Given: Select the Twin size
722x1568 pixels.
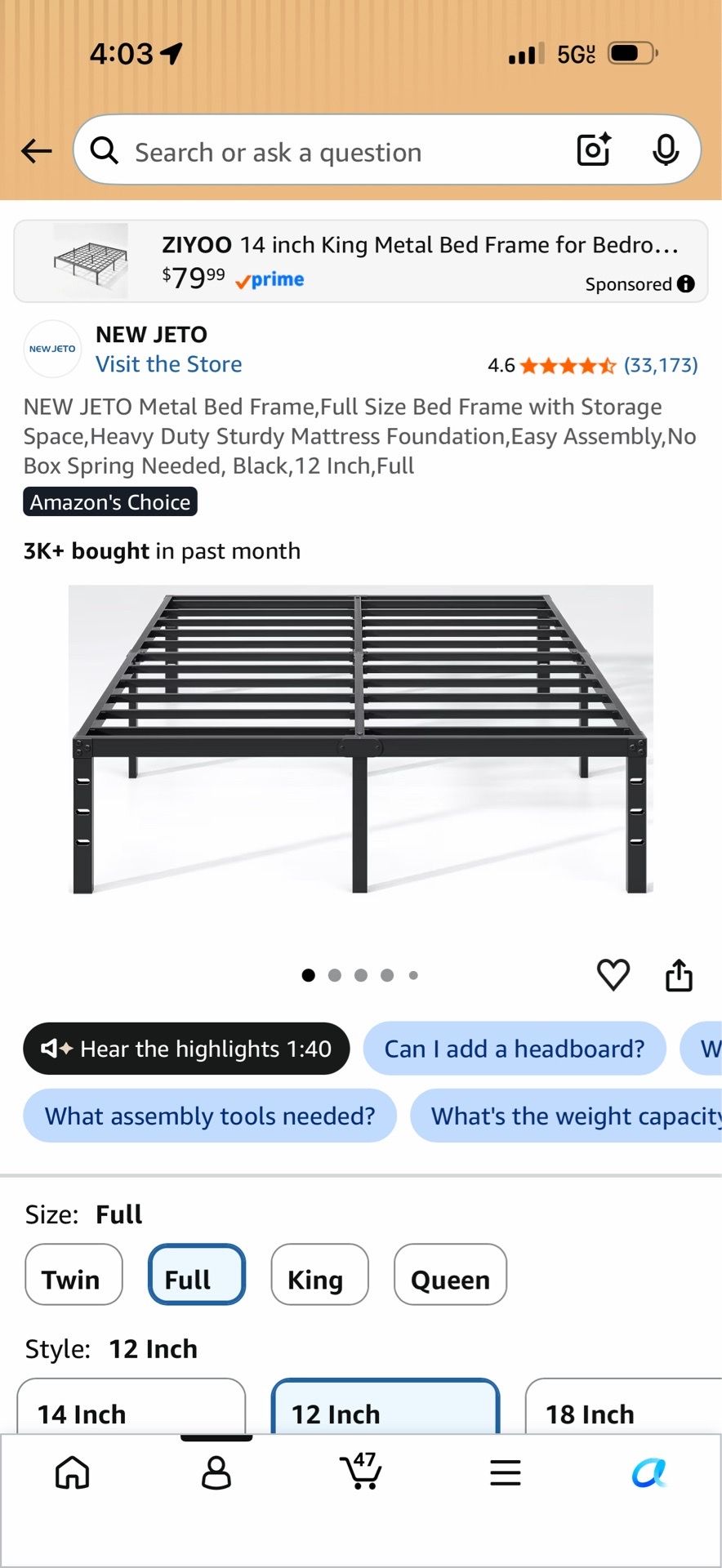Looking at the screenshot, I should (74, 1275).
